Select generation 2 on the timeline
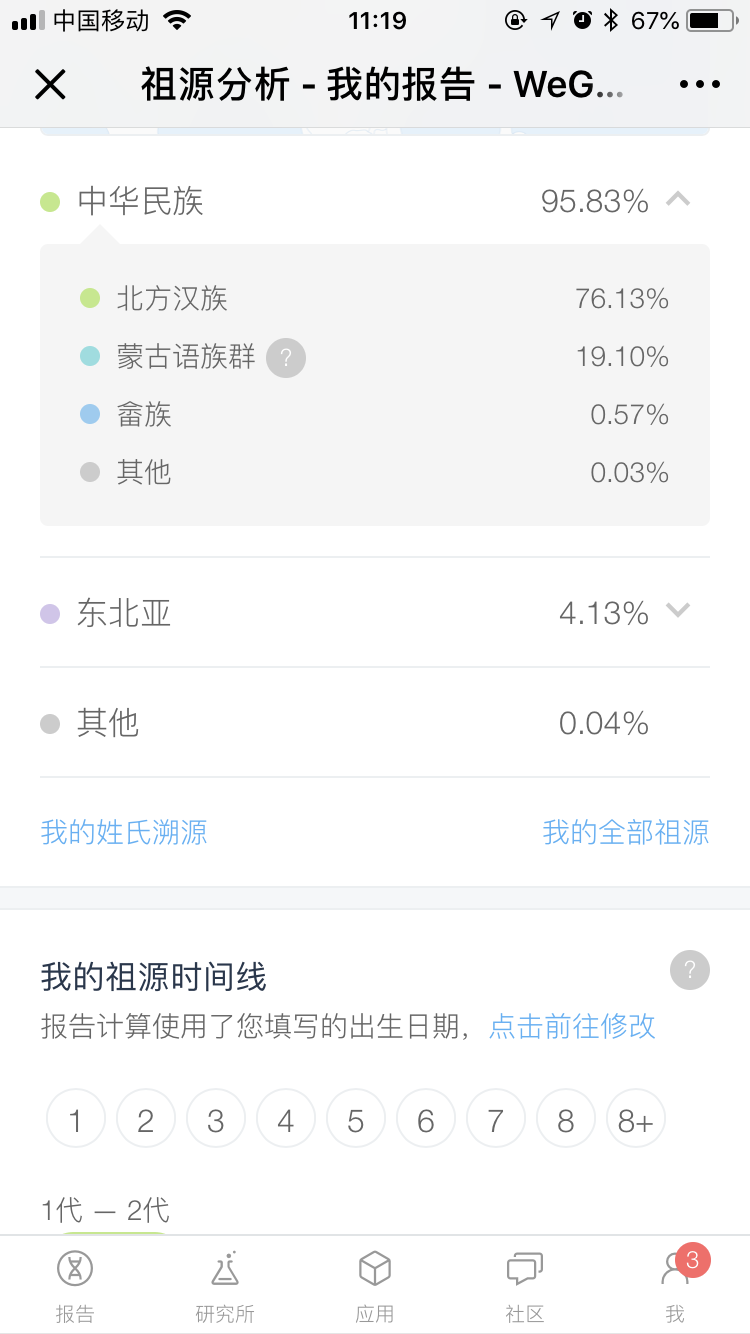Image resolution: width=750 pixels, height=1334 pixels. [146, 1118]
